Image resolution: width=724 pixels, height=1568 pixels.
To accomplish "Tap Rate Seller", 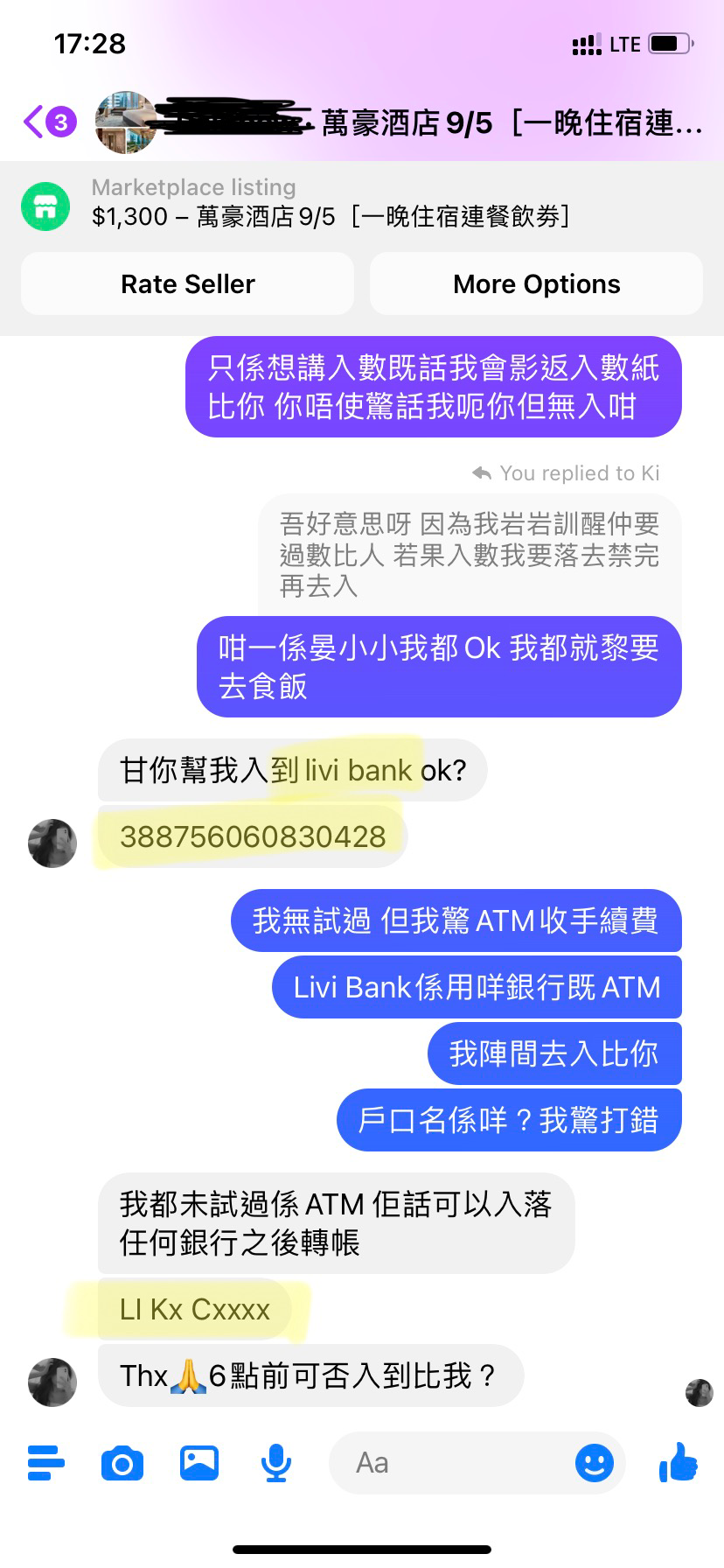I will pos(187,283).
